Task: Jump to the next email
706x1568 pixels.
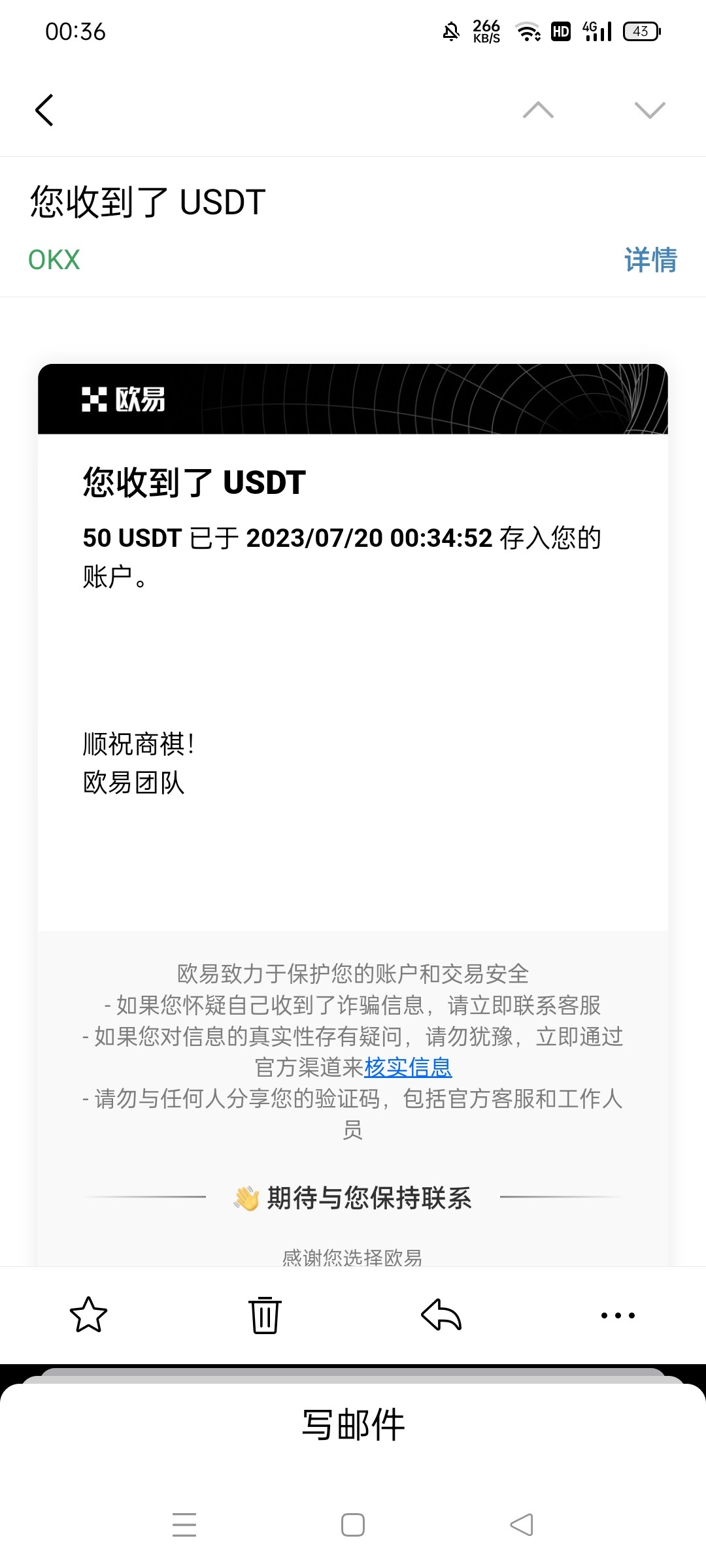Action: click(649, 110)
